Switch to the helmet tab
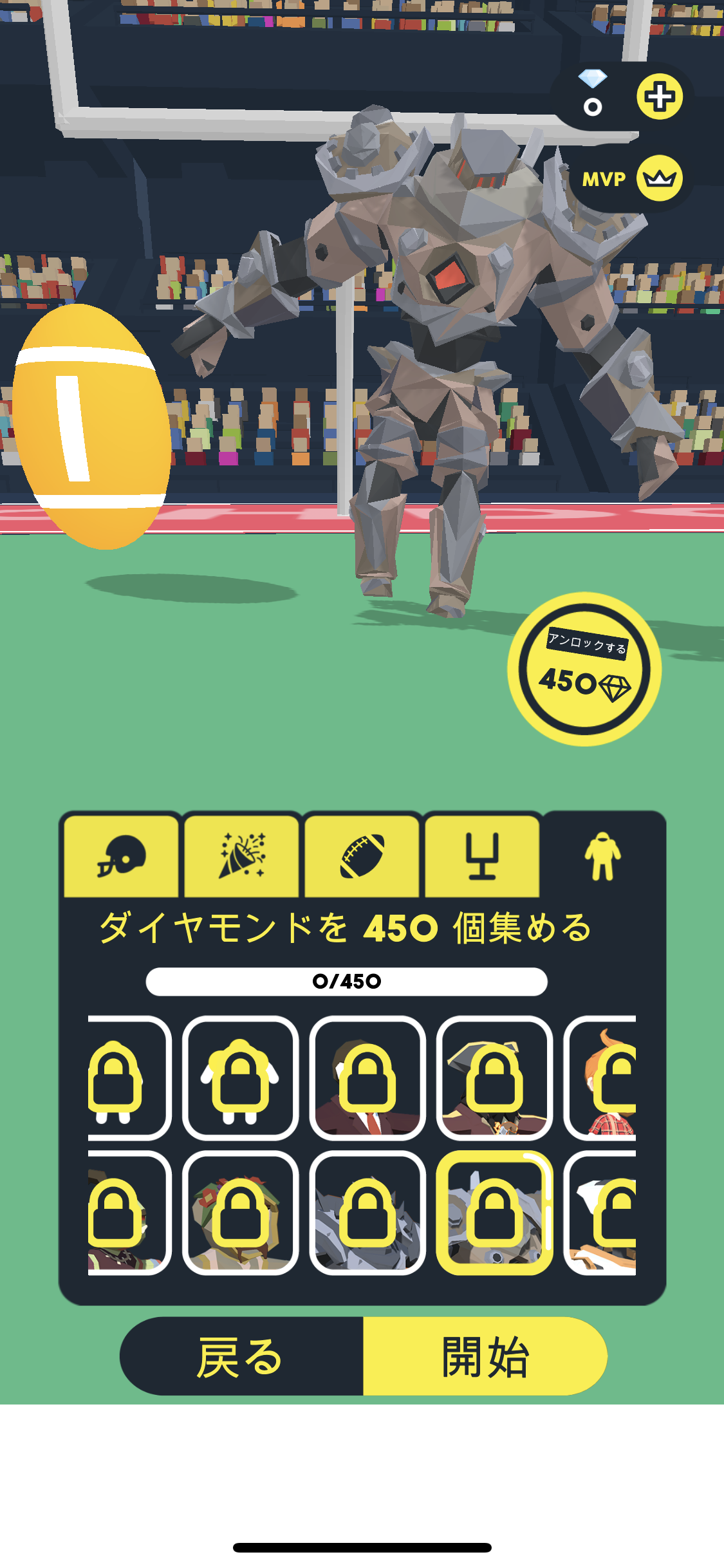The image size is (724, 1568). pos(121,857)
